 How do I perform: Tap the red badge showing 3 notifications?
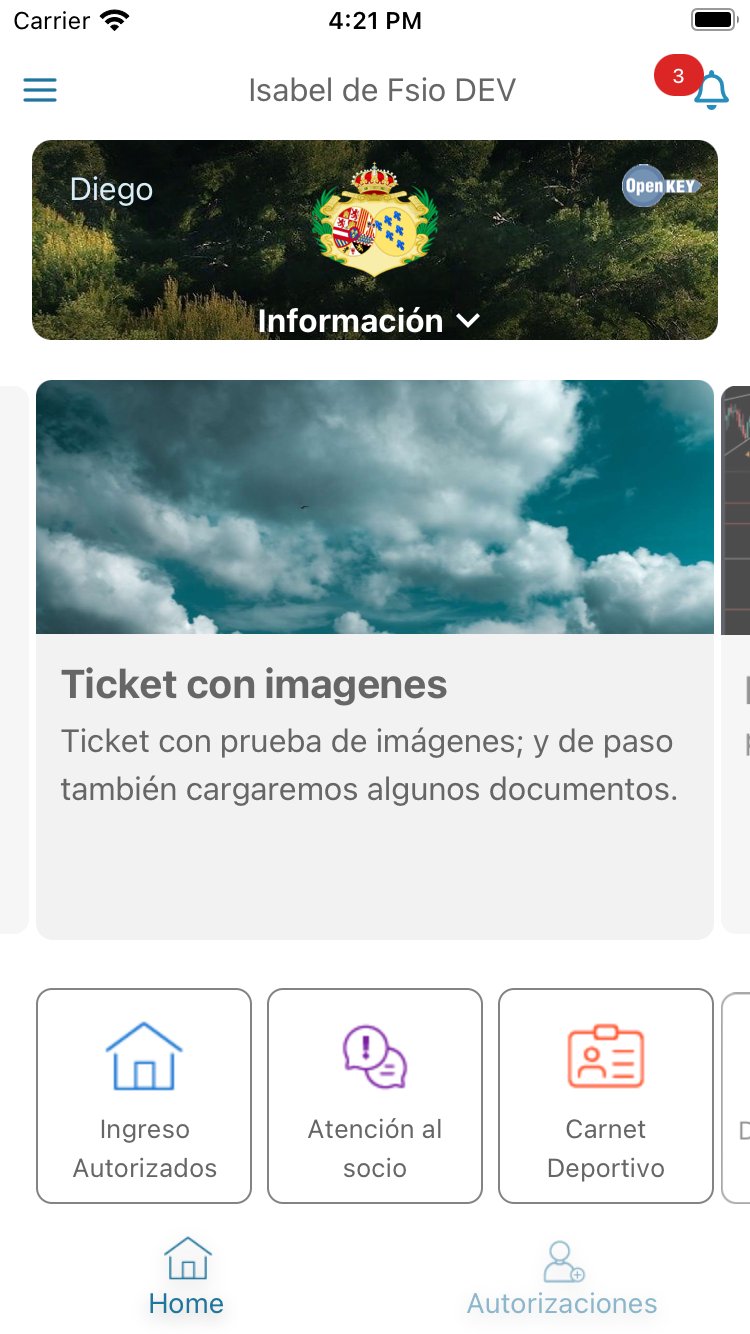click(x=679, y=74)
